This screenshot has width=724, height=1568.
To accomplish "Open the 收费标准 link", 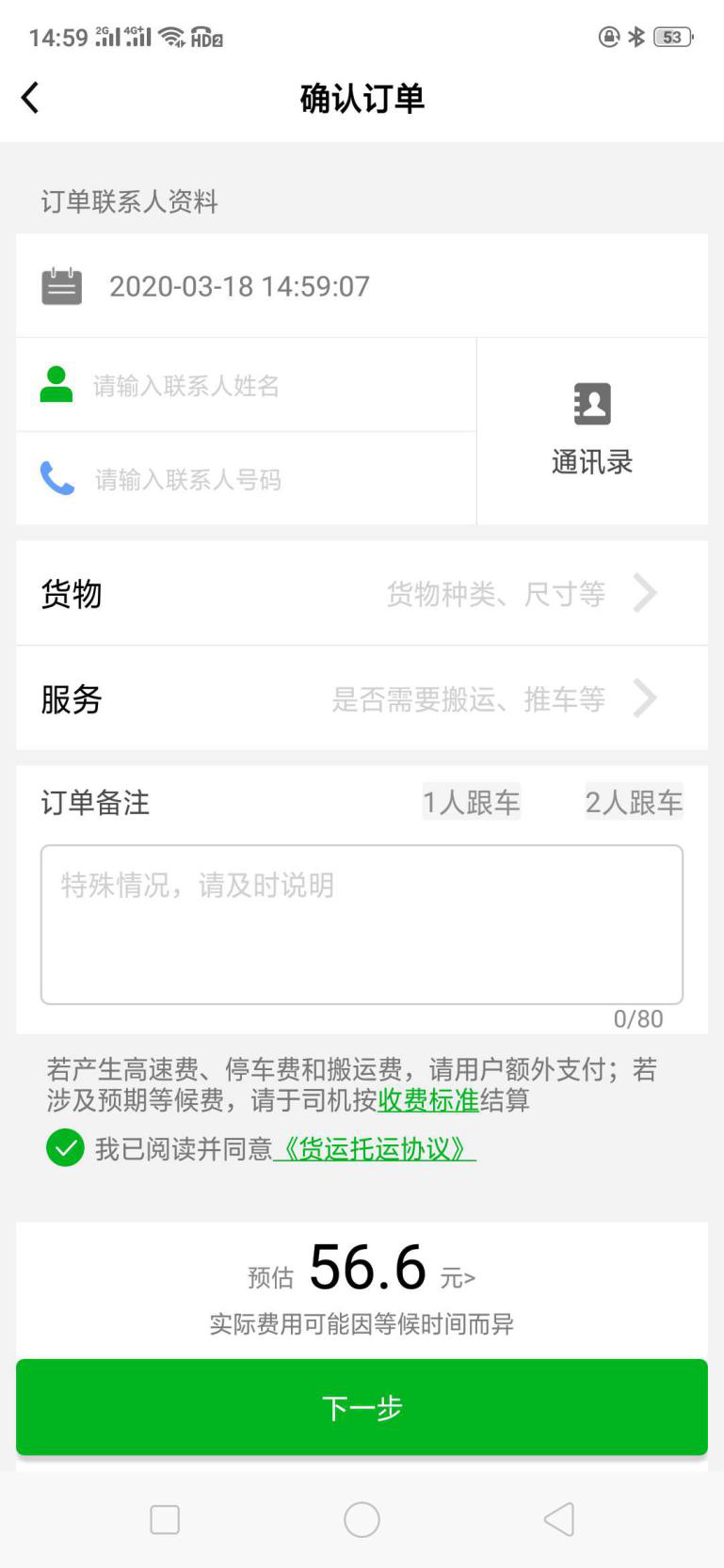I will [x=428, y=1100].
